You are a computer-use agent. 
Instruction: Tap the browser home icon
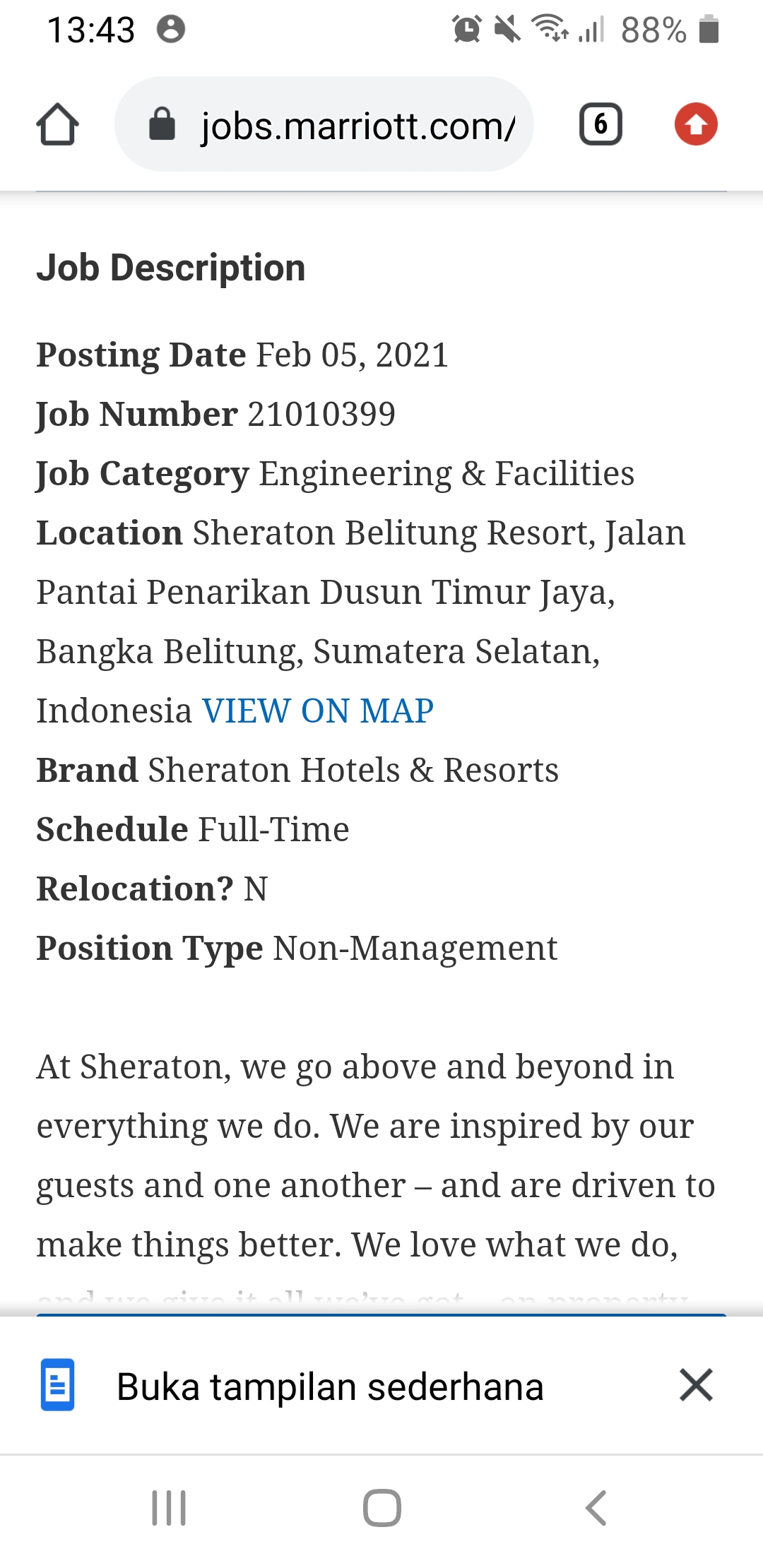pos(57,124)
